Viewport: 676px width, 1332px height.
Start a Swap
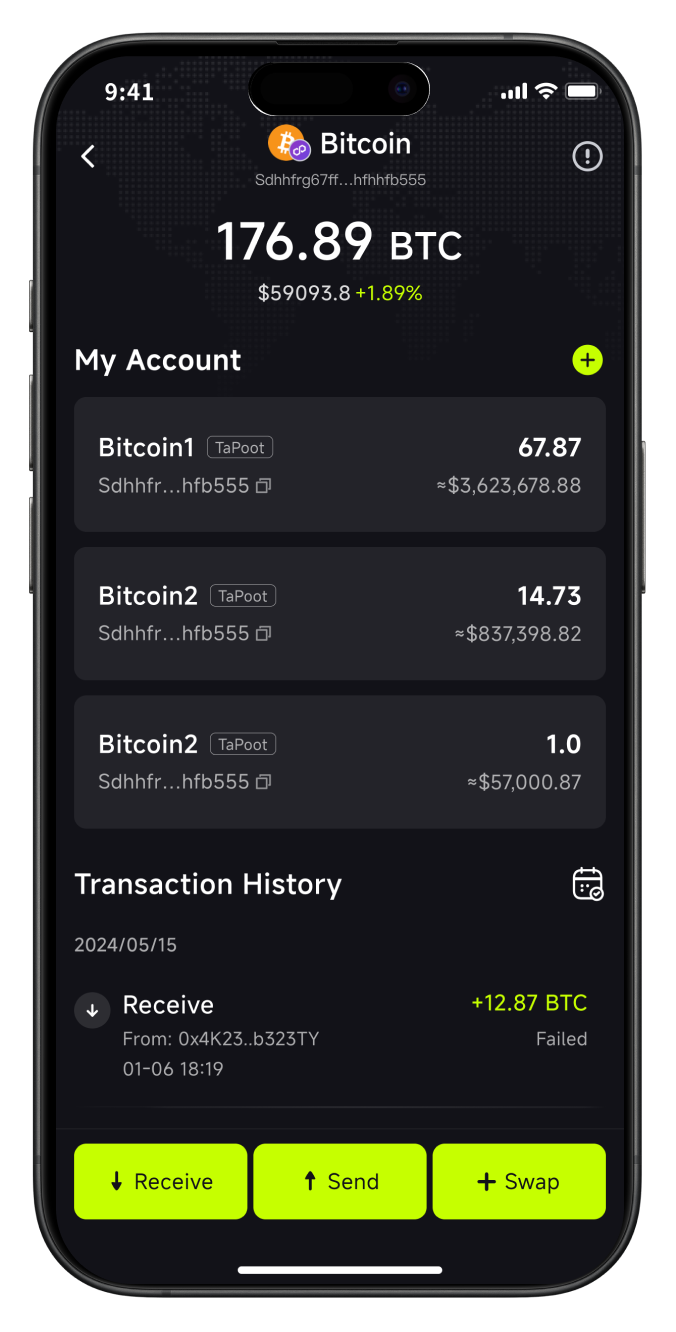coord(519,1181)
